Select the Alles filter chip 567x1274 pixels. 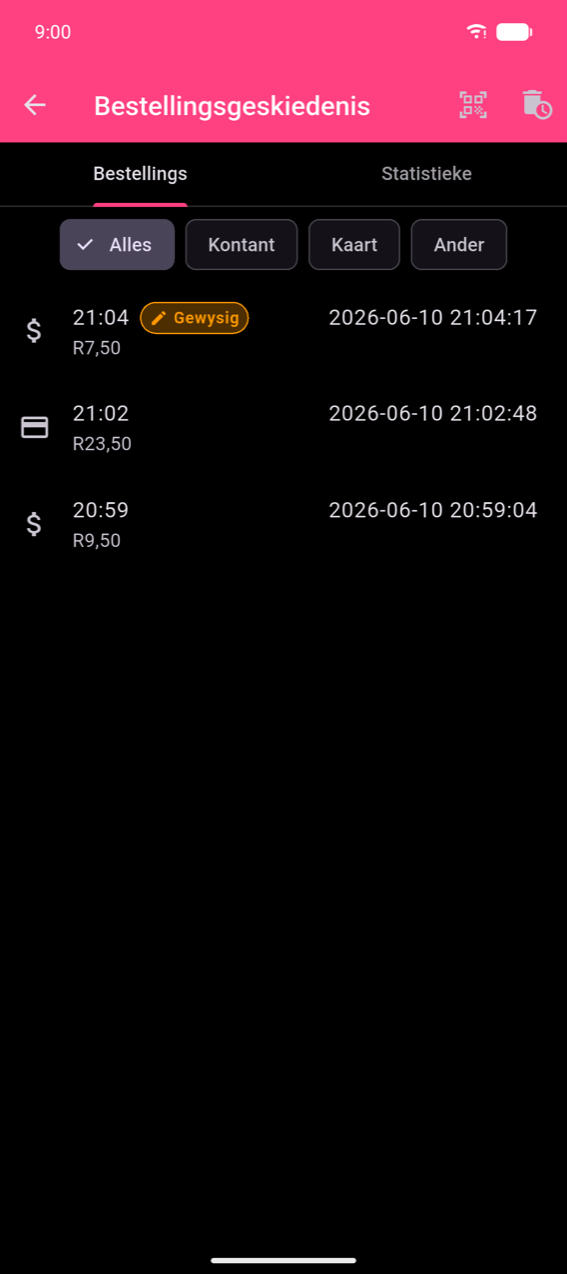click(117, 245)
